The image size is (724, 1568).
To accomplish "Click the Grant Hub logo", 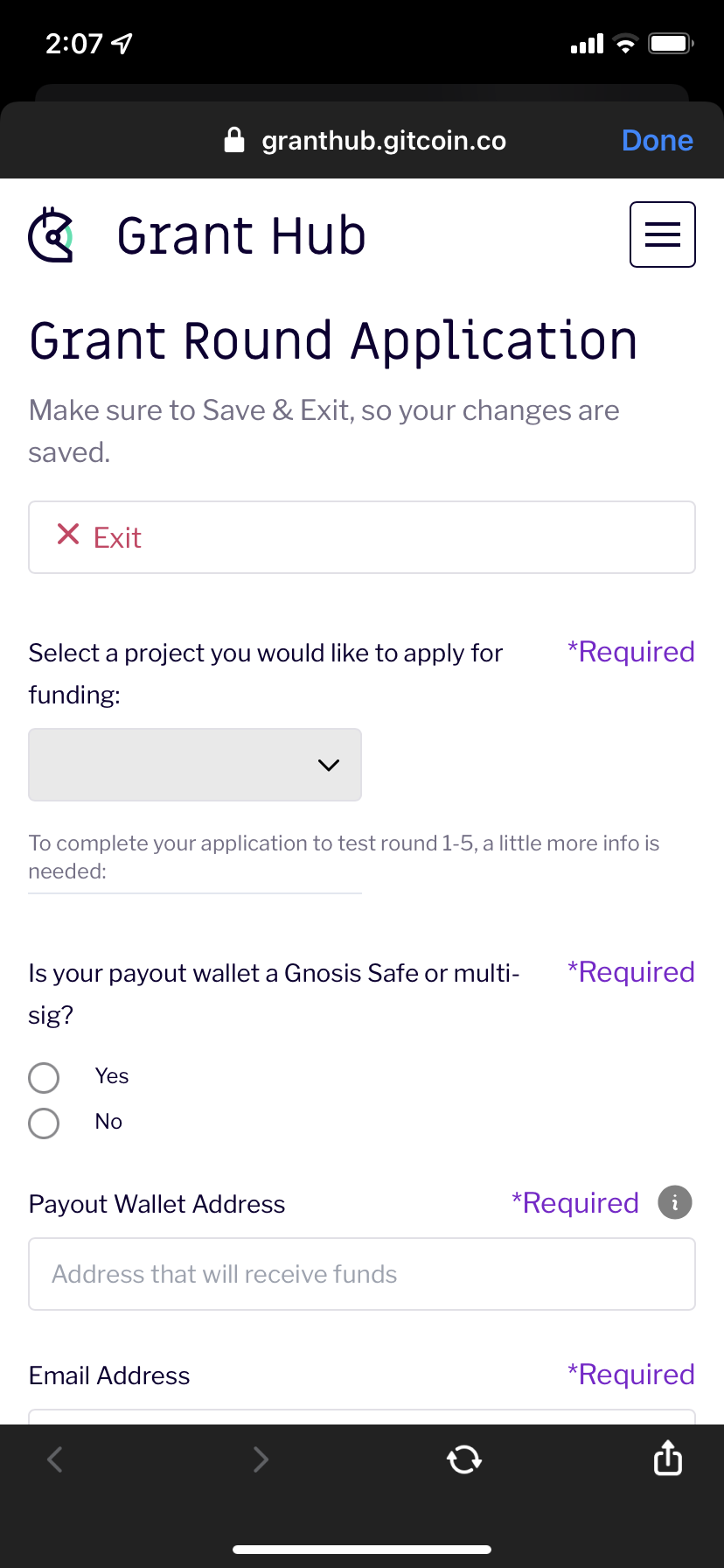I will 51,234.
